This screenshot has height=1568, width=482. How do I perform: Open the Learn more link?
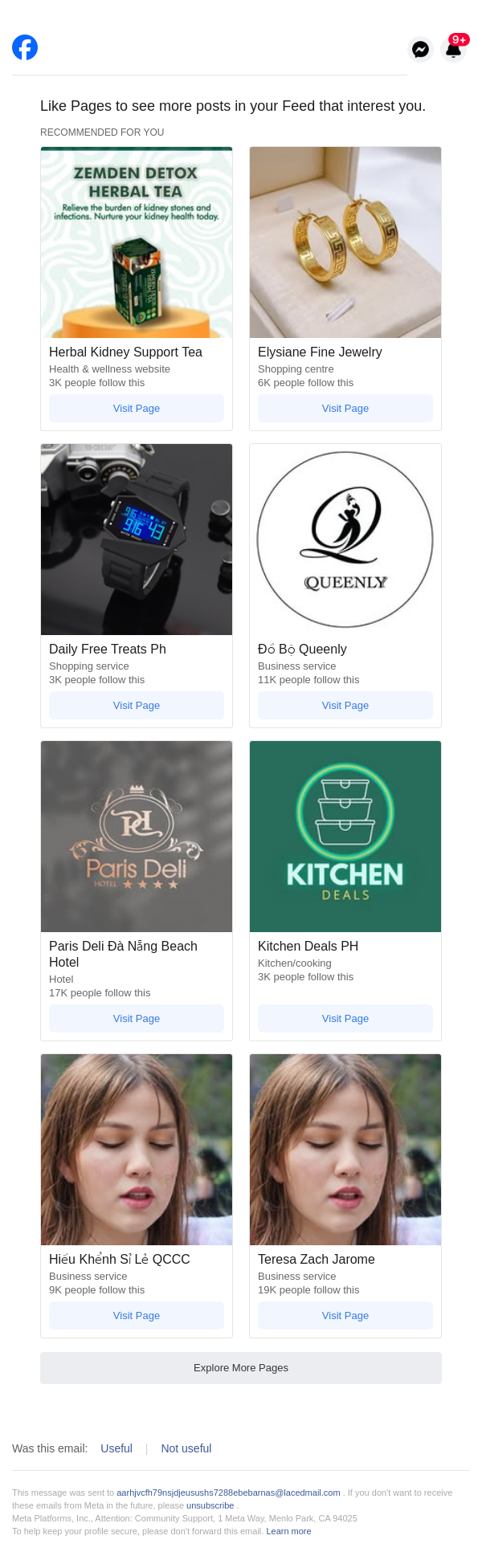(x=288, y=1531)
